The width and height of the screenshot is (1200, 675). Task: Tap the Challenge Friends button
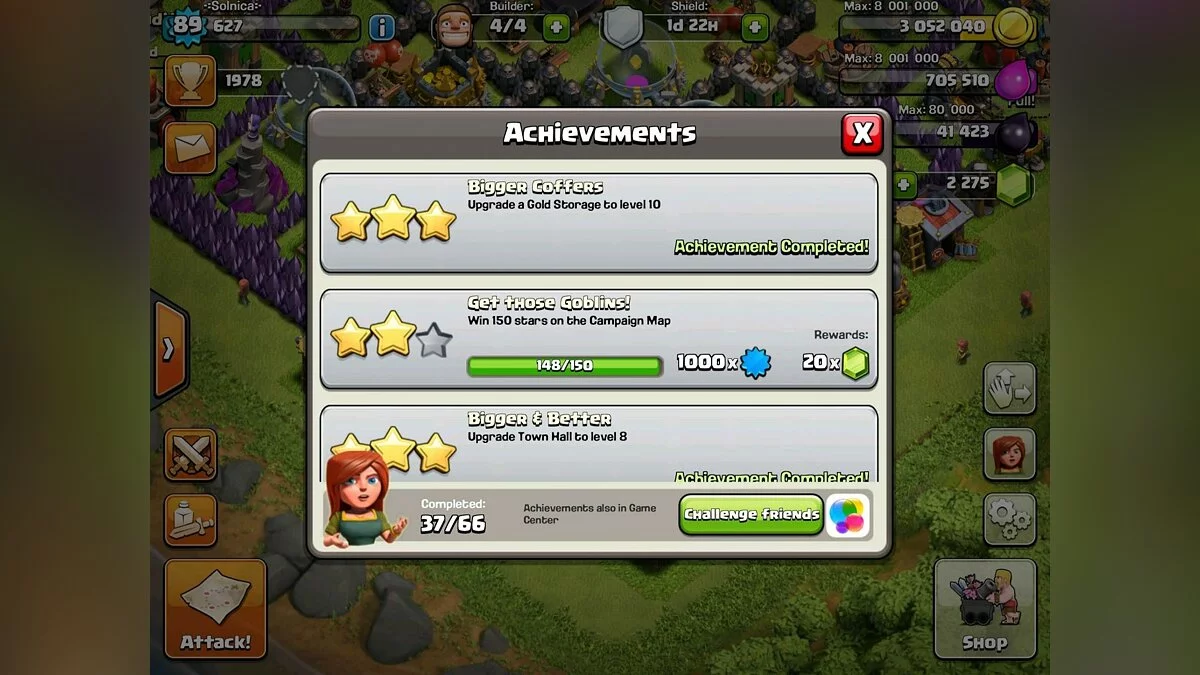pos(752,515)
